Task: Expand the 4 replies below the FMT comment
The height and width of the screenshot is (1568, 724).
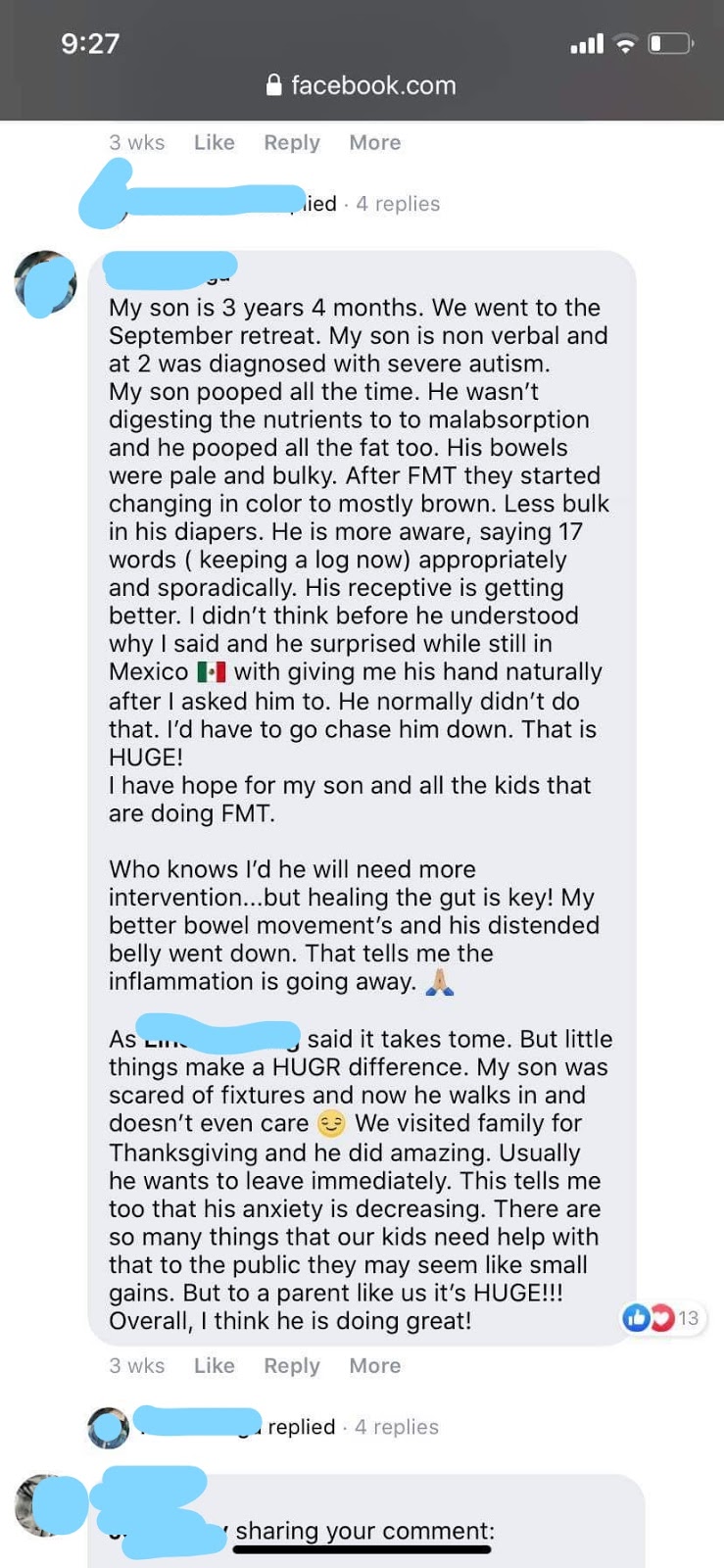Action: (x=396, y=1427)
